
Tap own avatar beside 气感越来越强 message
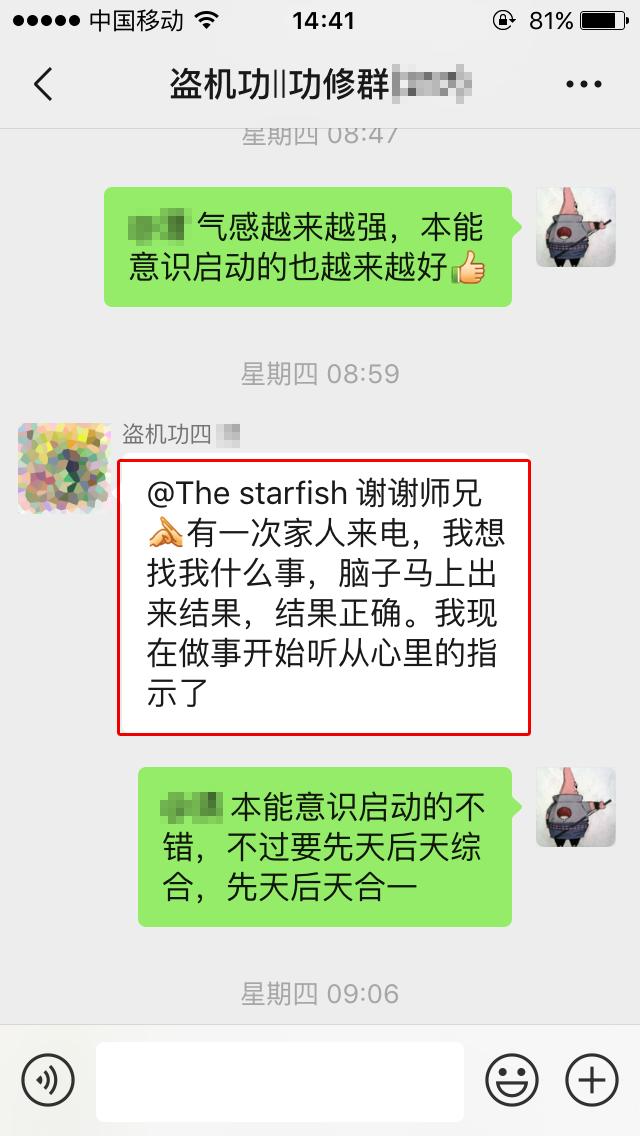click(575, 227)
